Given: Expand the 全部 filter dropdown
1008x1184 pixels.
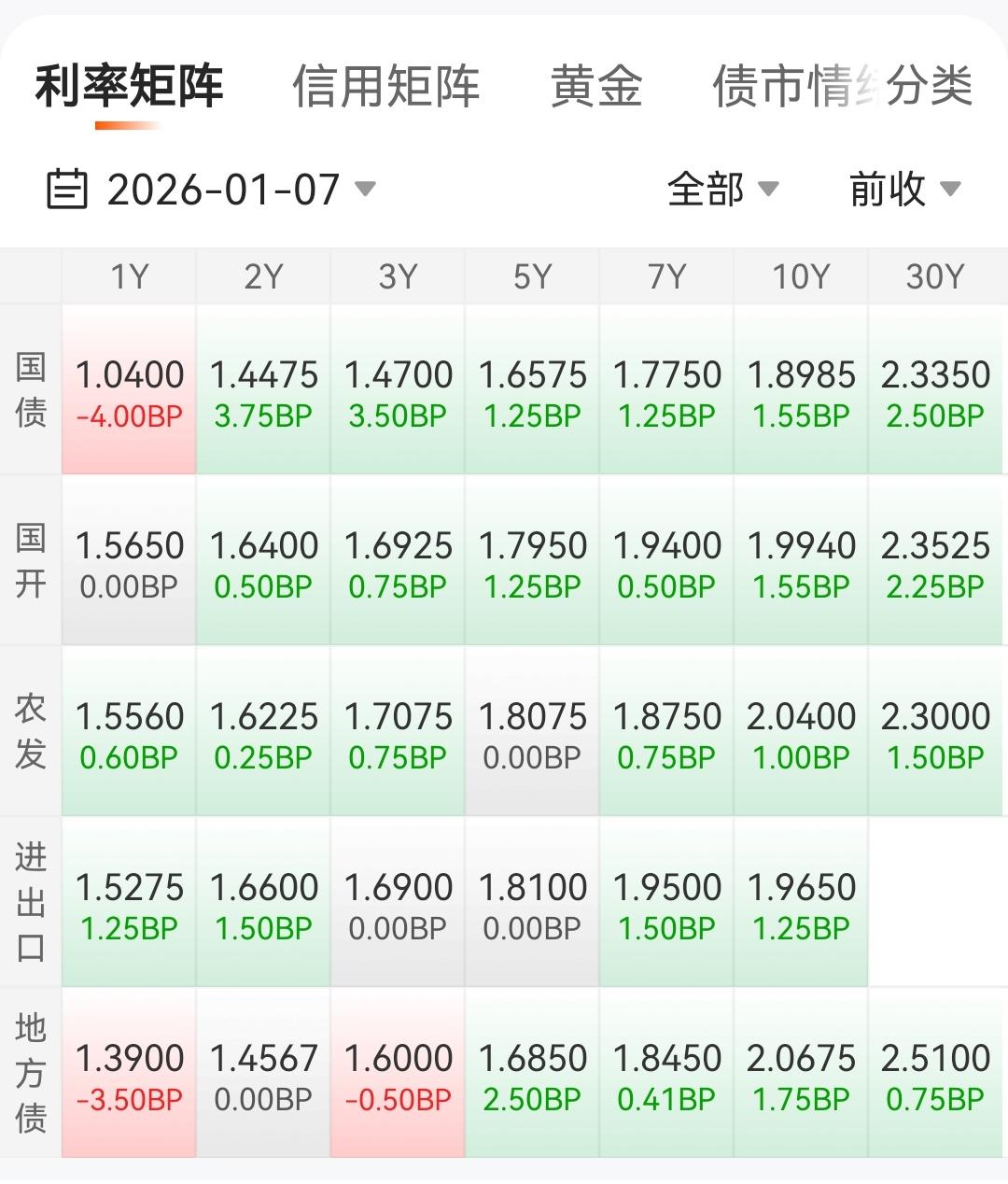Looking at the screenshot, I should 722,190.
